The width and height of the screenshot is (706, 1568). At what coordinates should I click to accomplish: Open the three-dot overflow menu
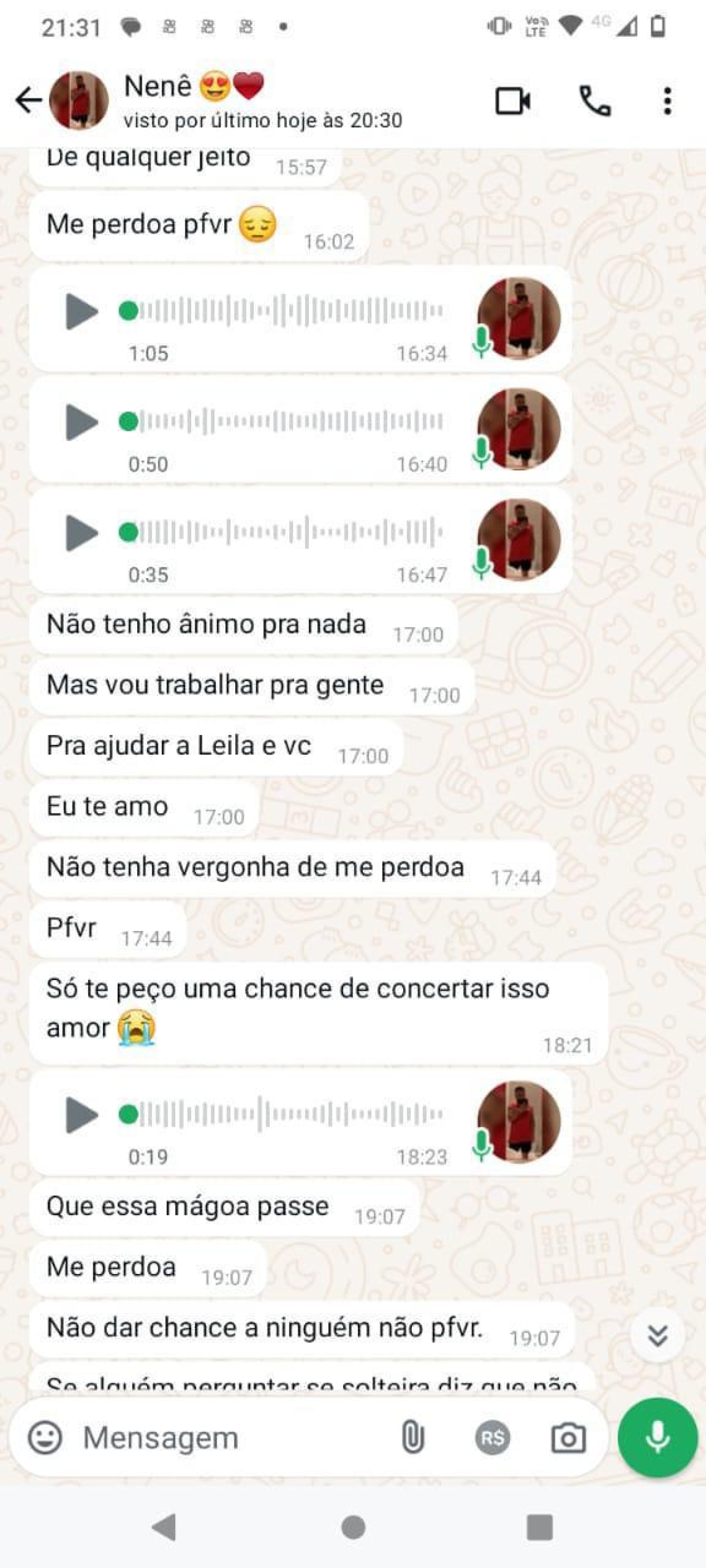pyautogui.click(x=668, y=101)
